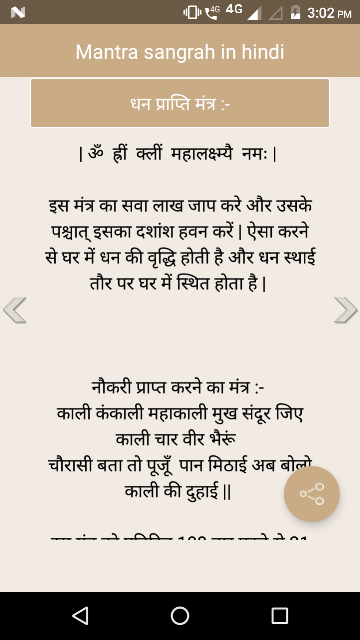The image size is (360, 640).
Task: Open recent apps overview
Action: [280, 616]
